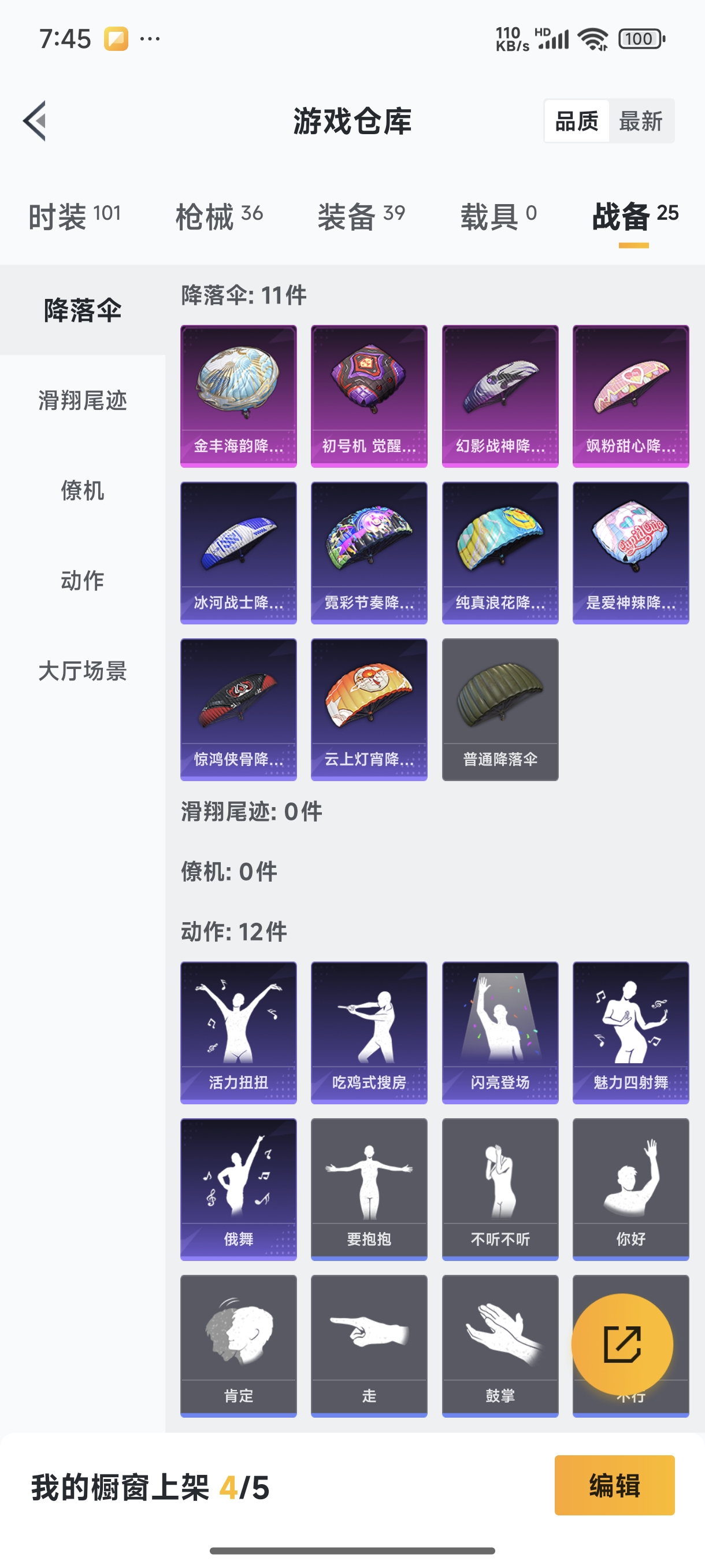Viewport: 705px width, 1568px height.
Task: Open the 枪械 tab
Action: [219, 216]
